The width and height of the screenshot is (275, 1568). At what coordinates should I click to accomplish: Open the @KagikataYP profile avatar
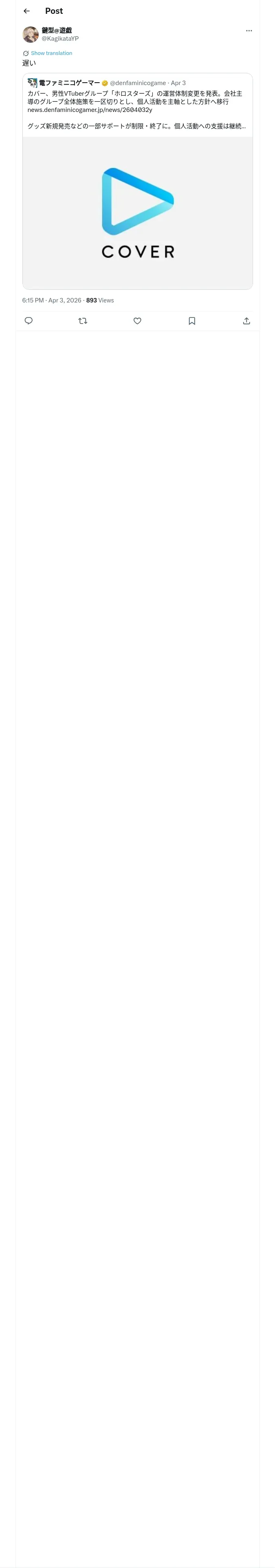pos(31,34)
